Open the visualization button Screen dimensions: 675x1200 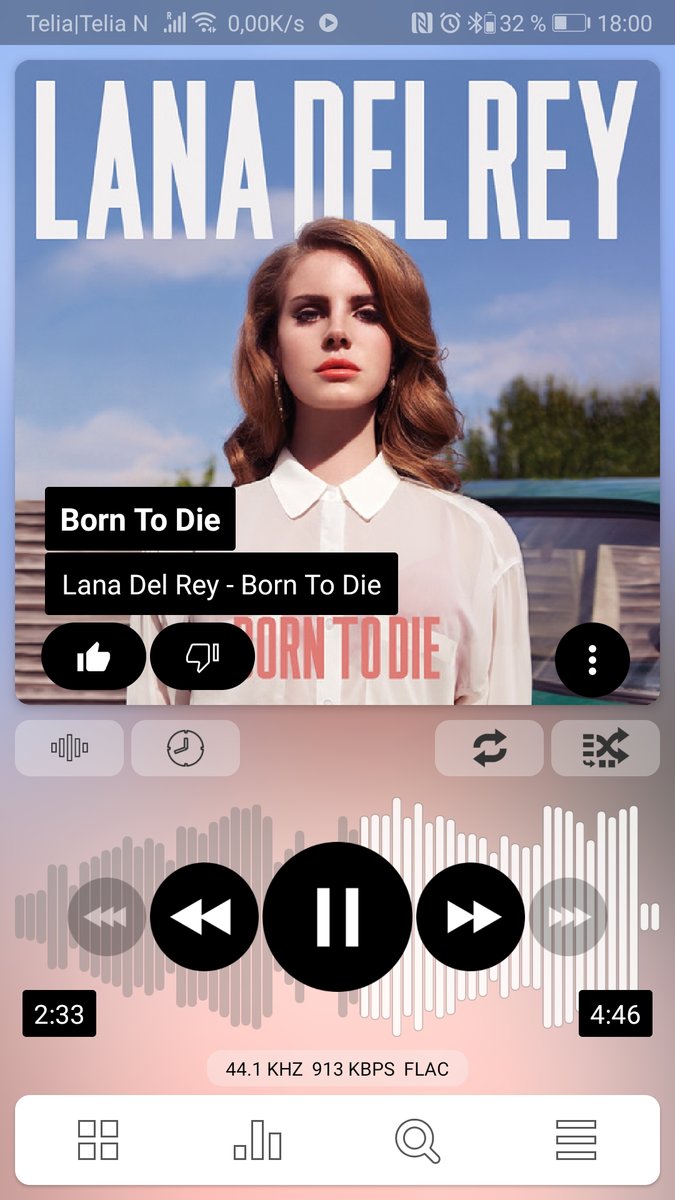pyautogui.click(x=69, y=748)
